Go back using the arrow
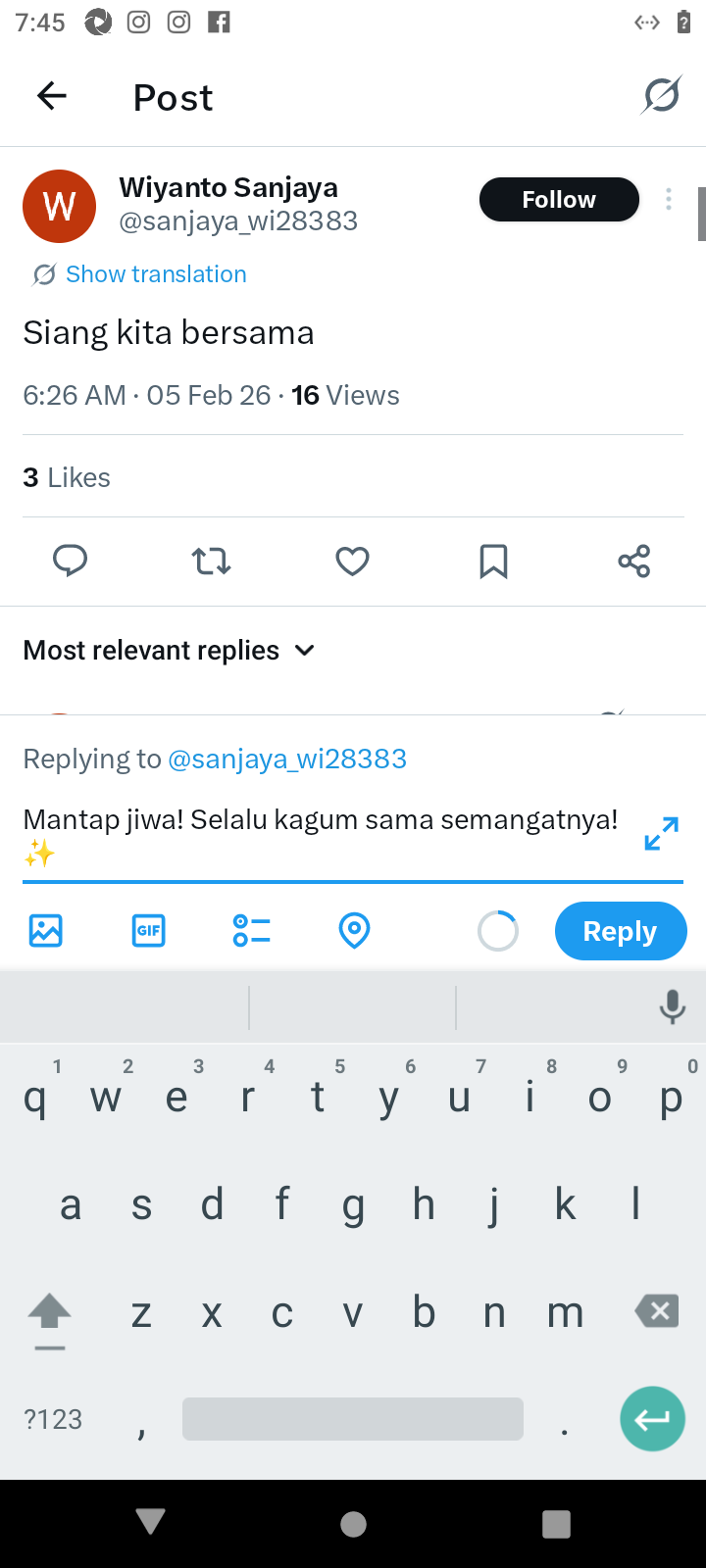The width and height of the screenshot is (706, 1568). coord(51,96)
